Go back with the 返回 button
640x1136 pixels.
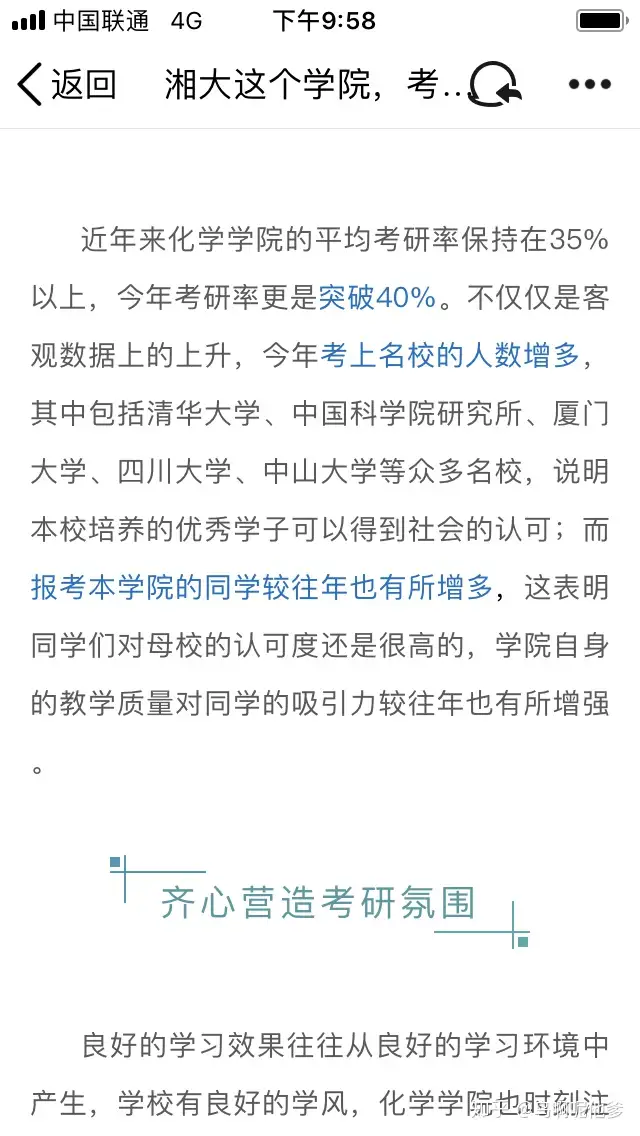66,85
